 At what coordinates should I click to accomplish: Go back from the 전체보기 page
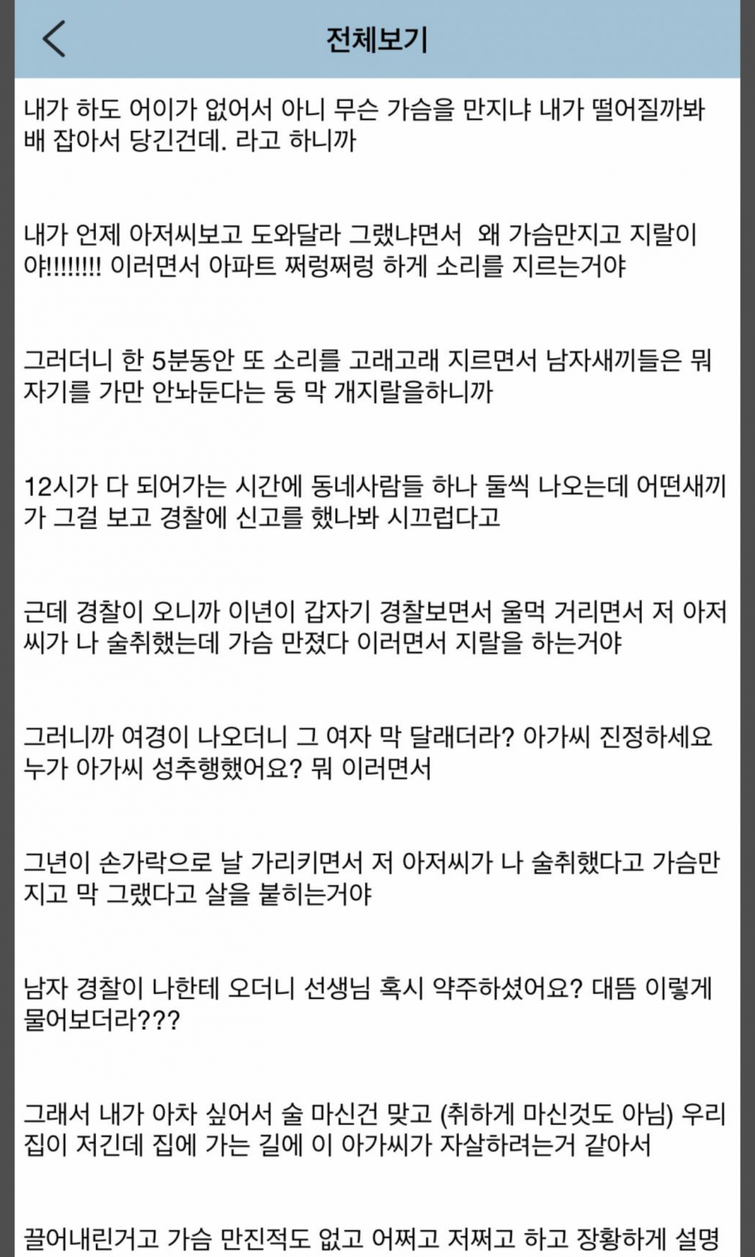coord(54,39)
